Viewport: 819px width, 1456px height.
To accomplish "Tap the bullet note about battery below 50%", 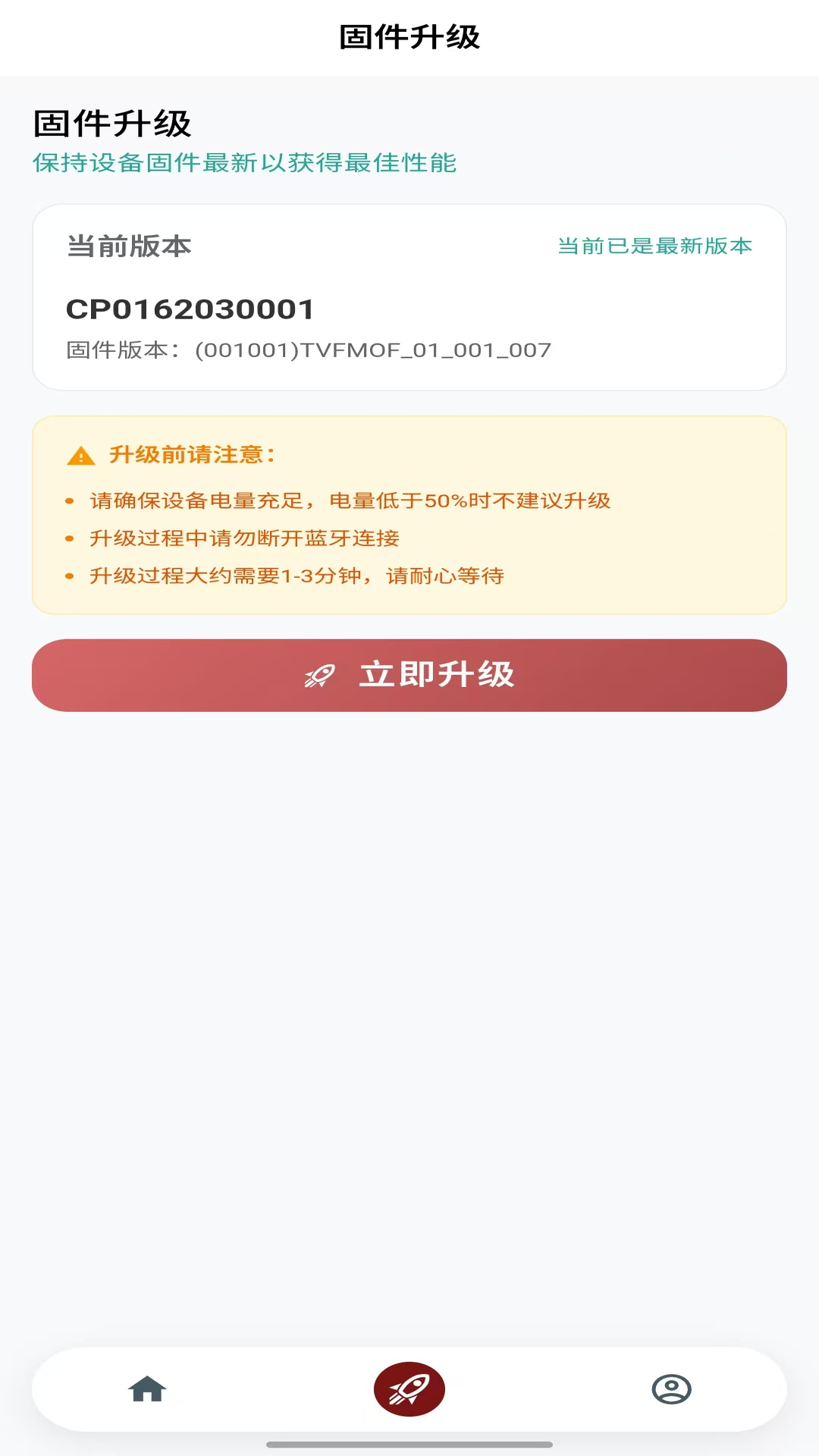I will (x=353, y=500).
